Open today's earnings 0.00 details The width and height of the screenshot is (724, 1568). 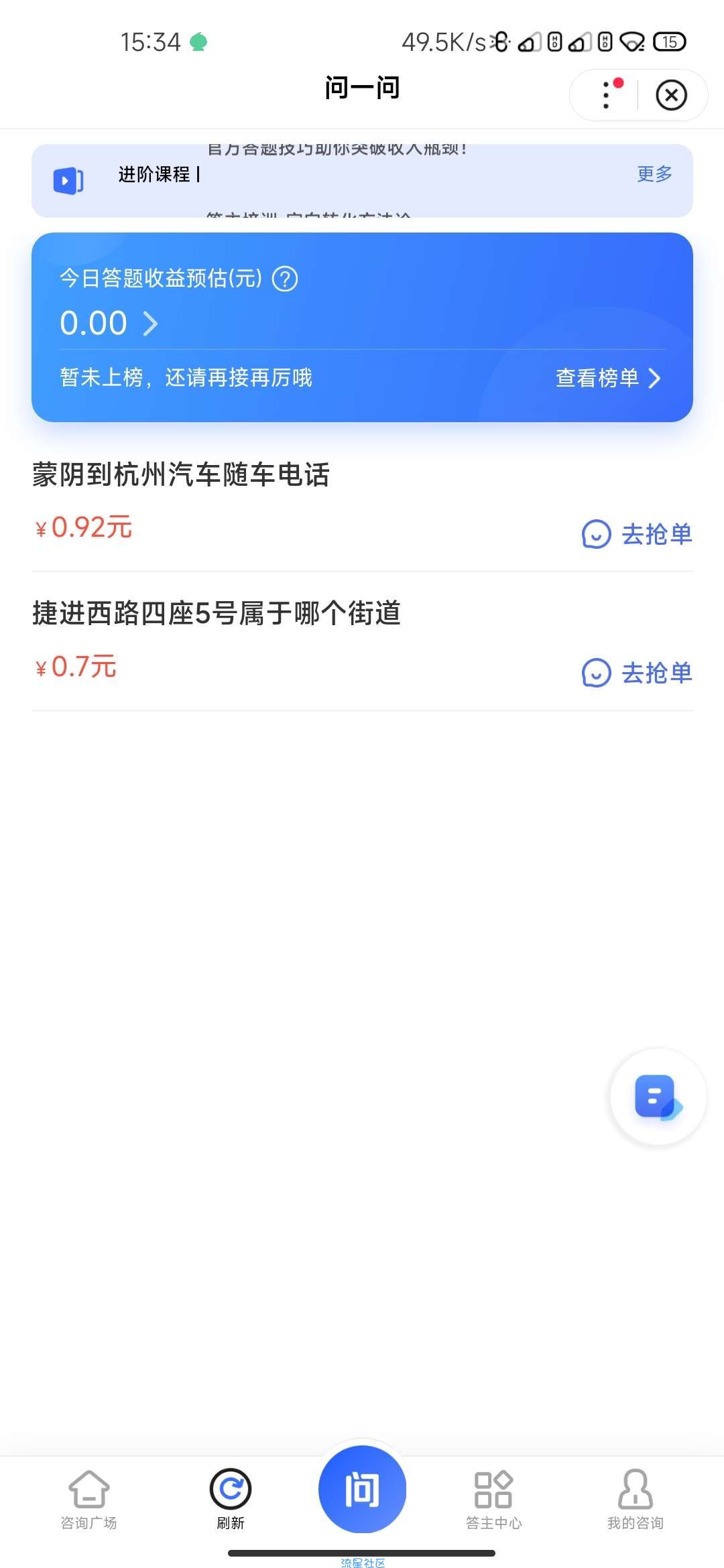[109, 324]
